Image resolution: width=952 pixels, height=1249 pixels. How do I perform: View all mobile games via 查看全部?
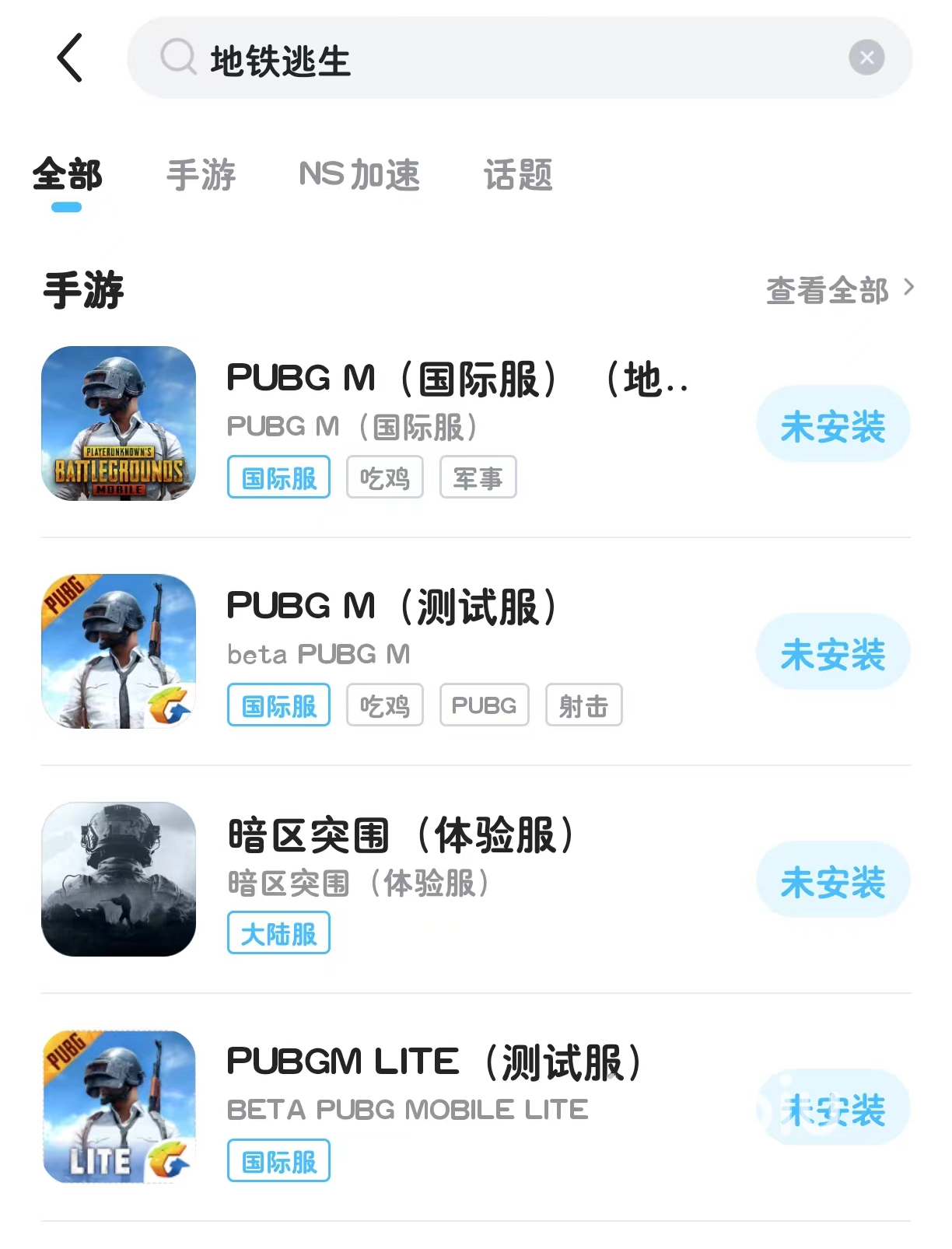pos(838,290)
